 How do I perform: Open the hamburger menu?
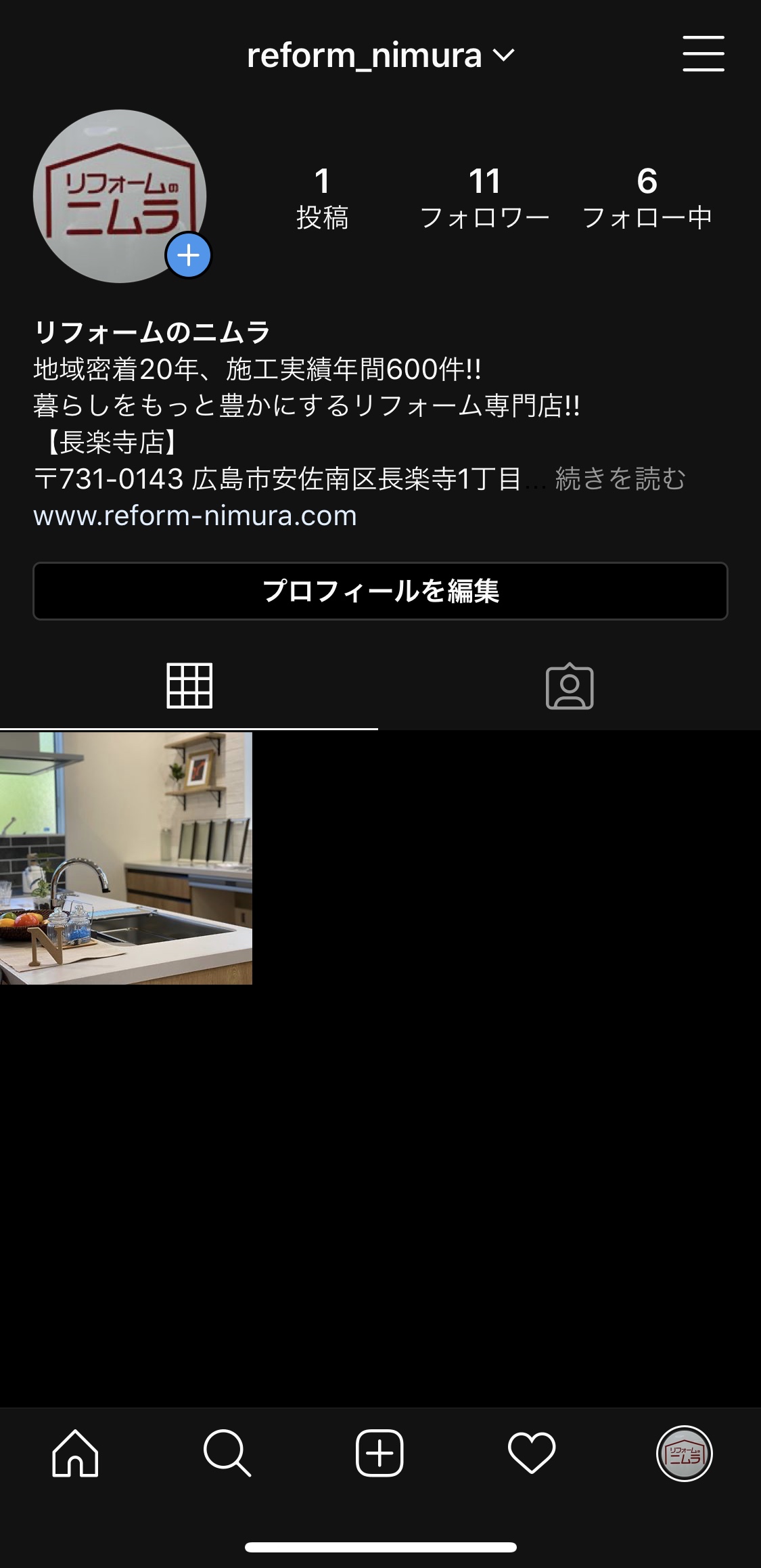(x=703, y=54)
